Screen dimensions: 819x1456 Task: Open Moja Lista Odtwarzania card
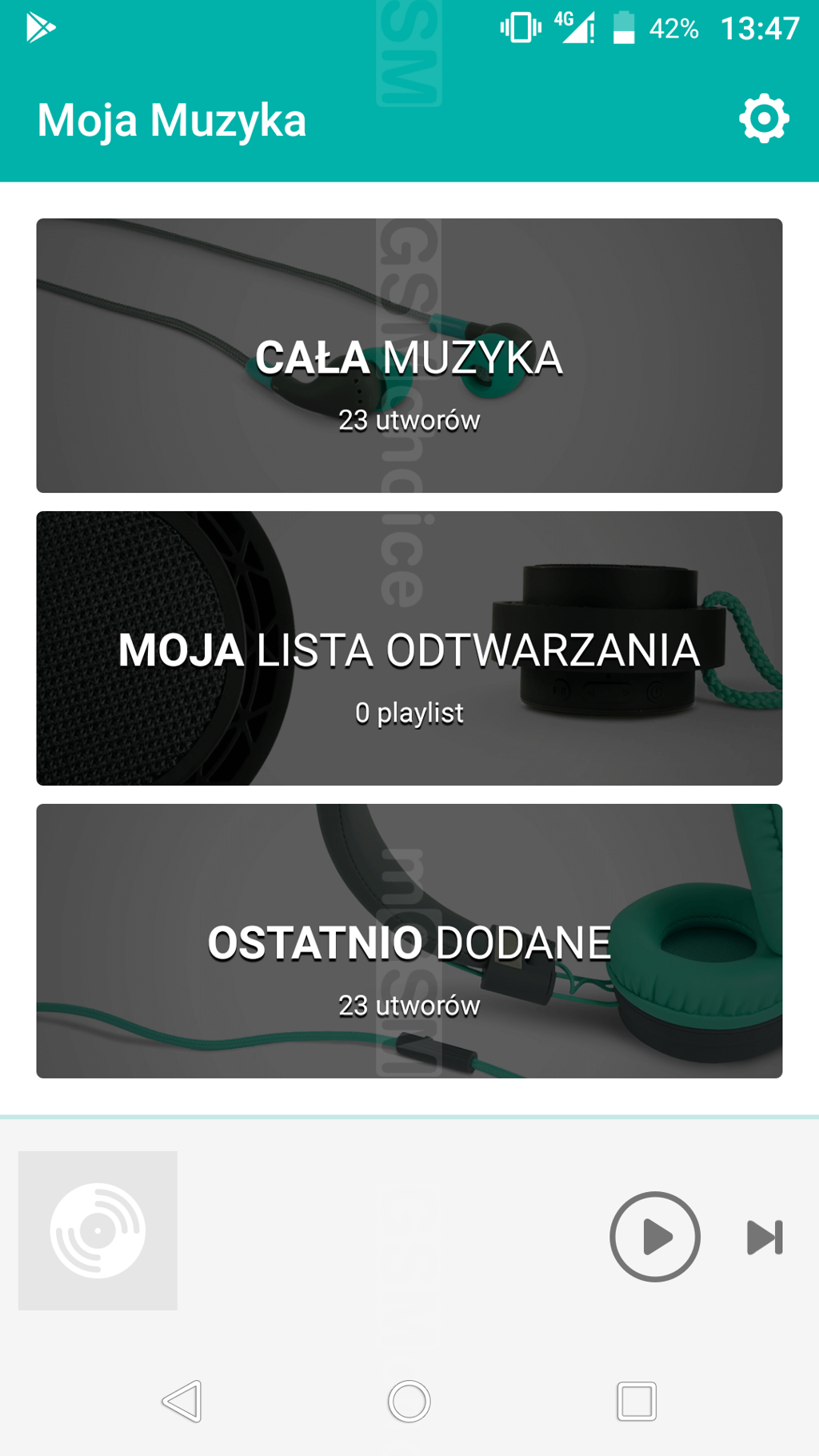[409, 648]
